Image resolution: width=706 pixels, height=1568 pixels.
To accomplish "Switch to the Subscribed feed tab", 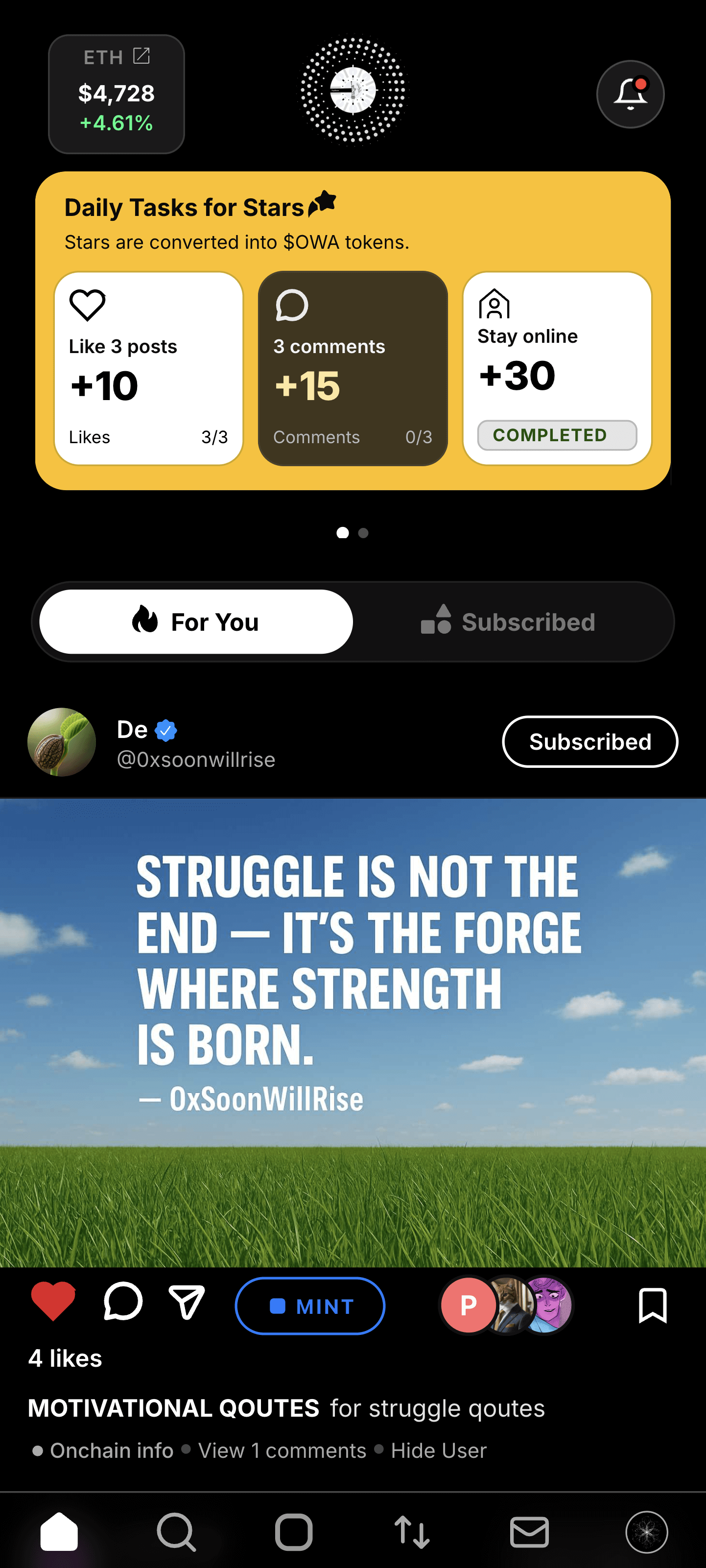I will pyautogui.click(x=509, y=621).
